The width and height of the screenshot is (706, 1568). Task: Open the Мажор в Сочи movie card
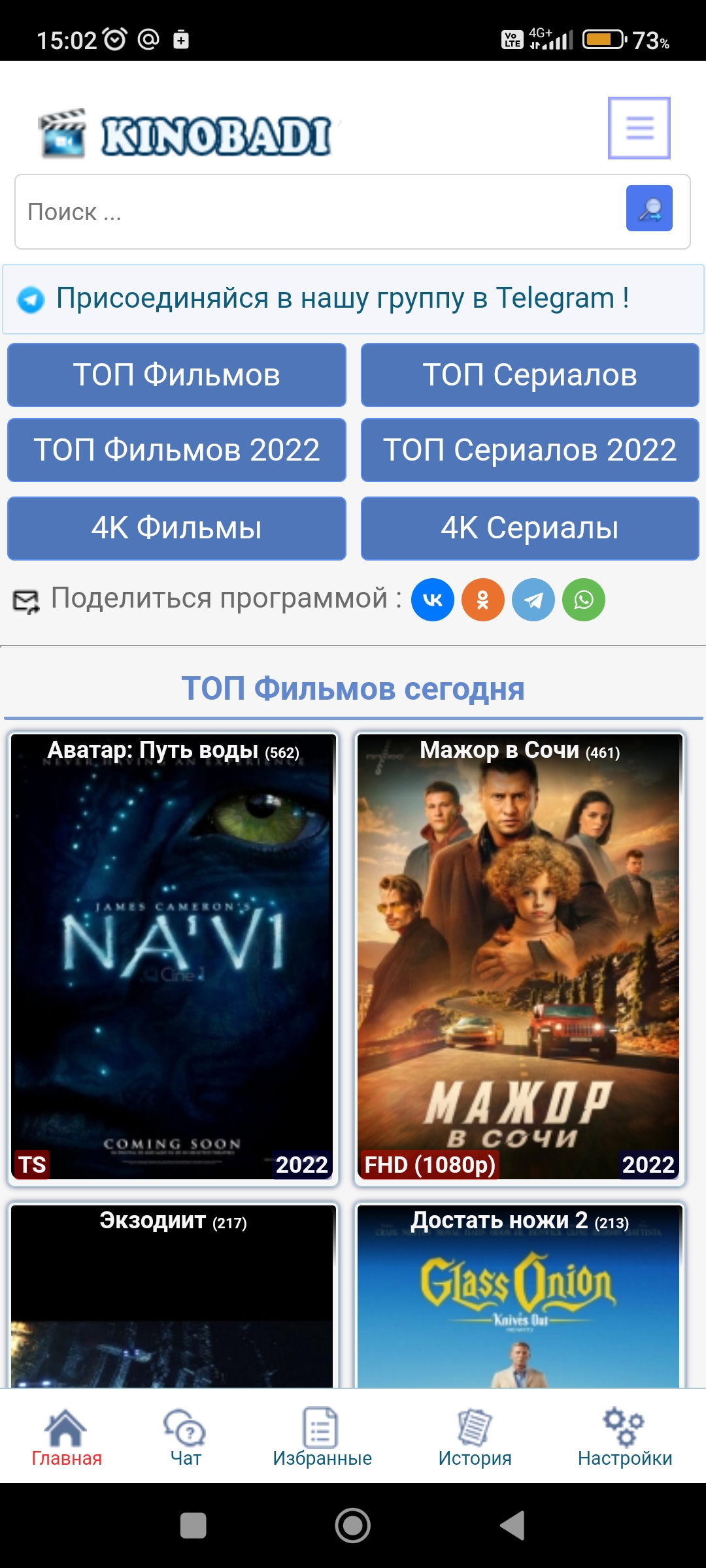pos(519,957)
